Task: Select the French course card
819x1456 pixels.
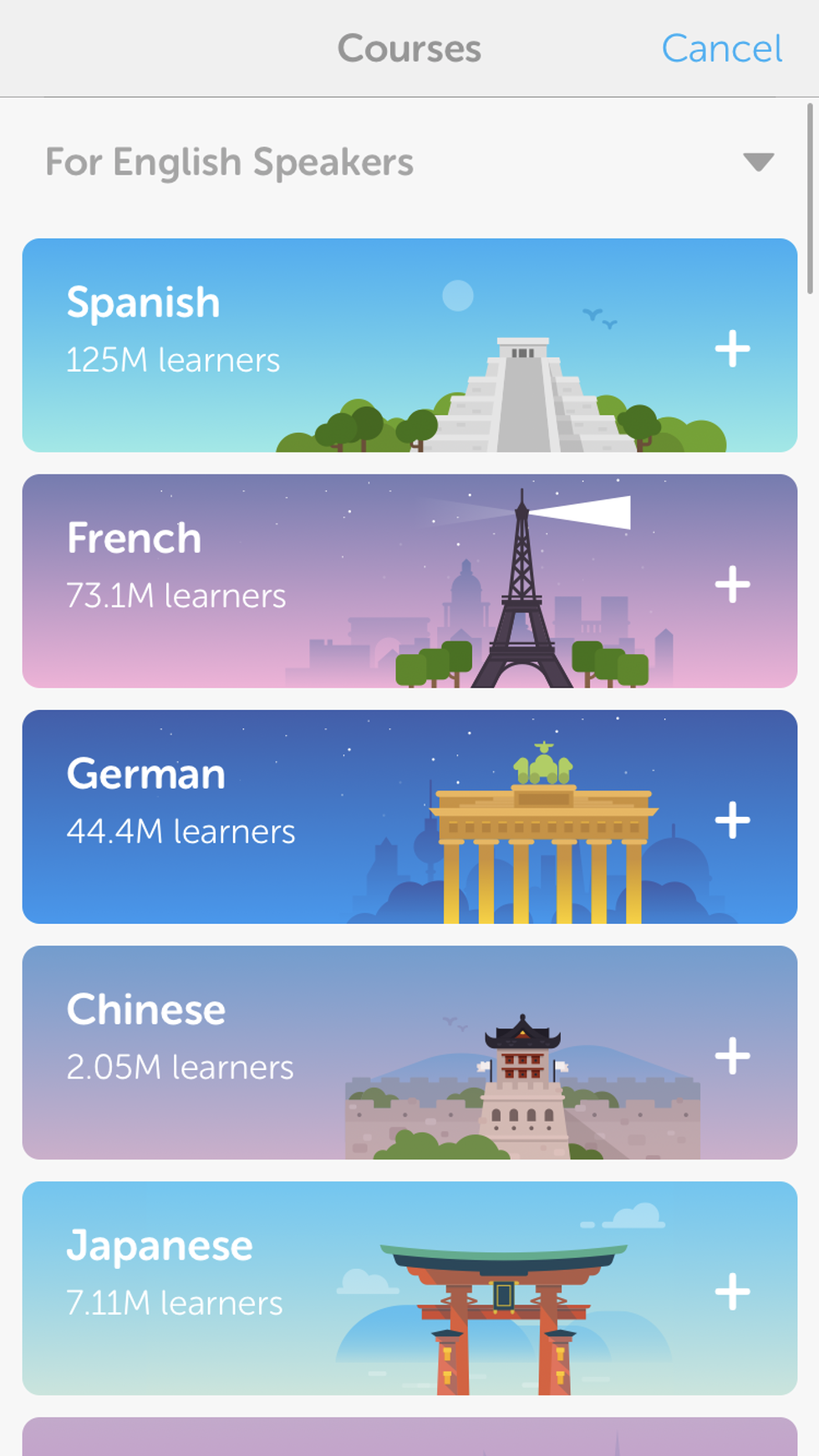Action: click(x=409, y=581)
